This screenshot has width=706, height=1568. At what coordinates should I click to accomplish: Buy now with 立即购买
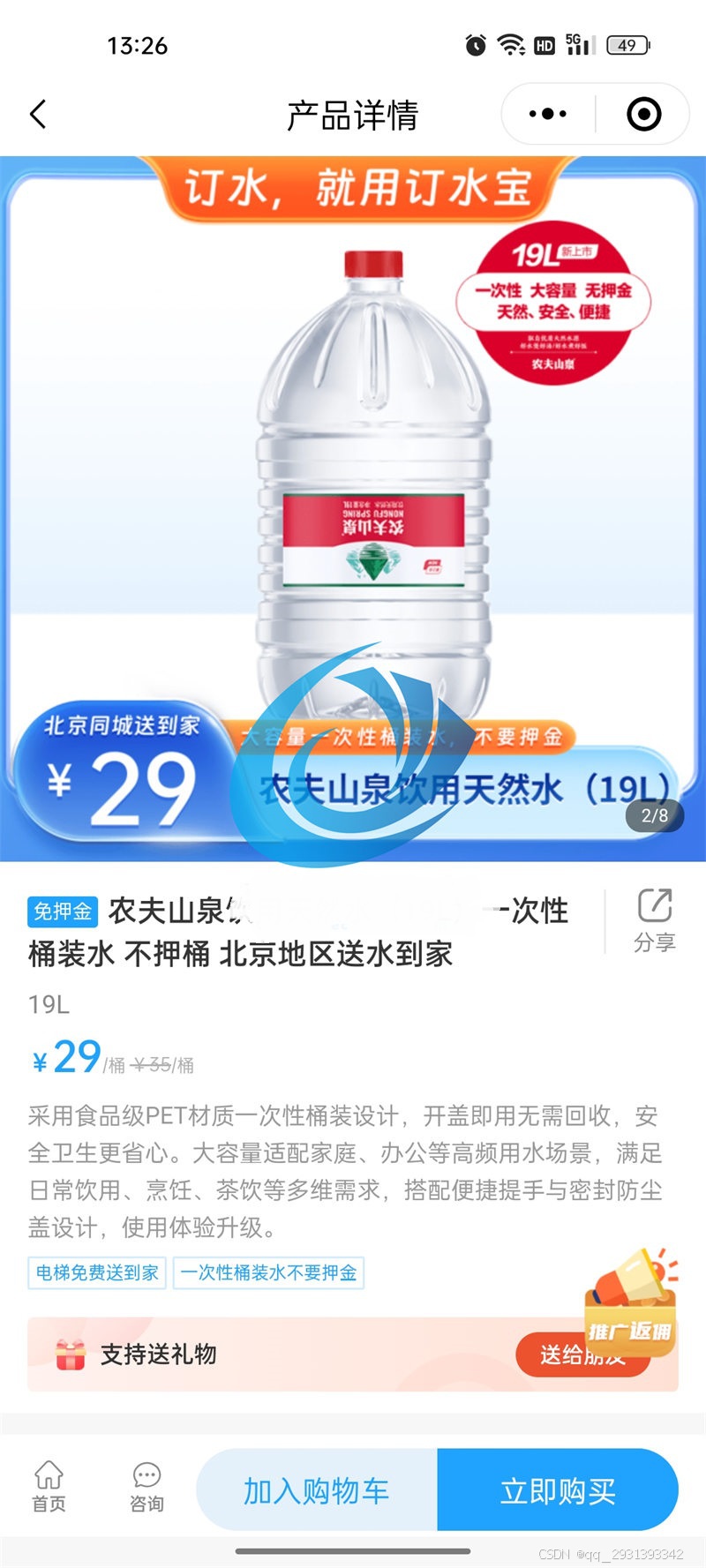(558, 1490)
